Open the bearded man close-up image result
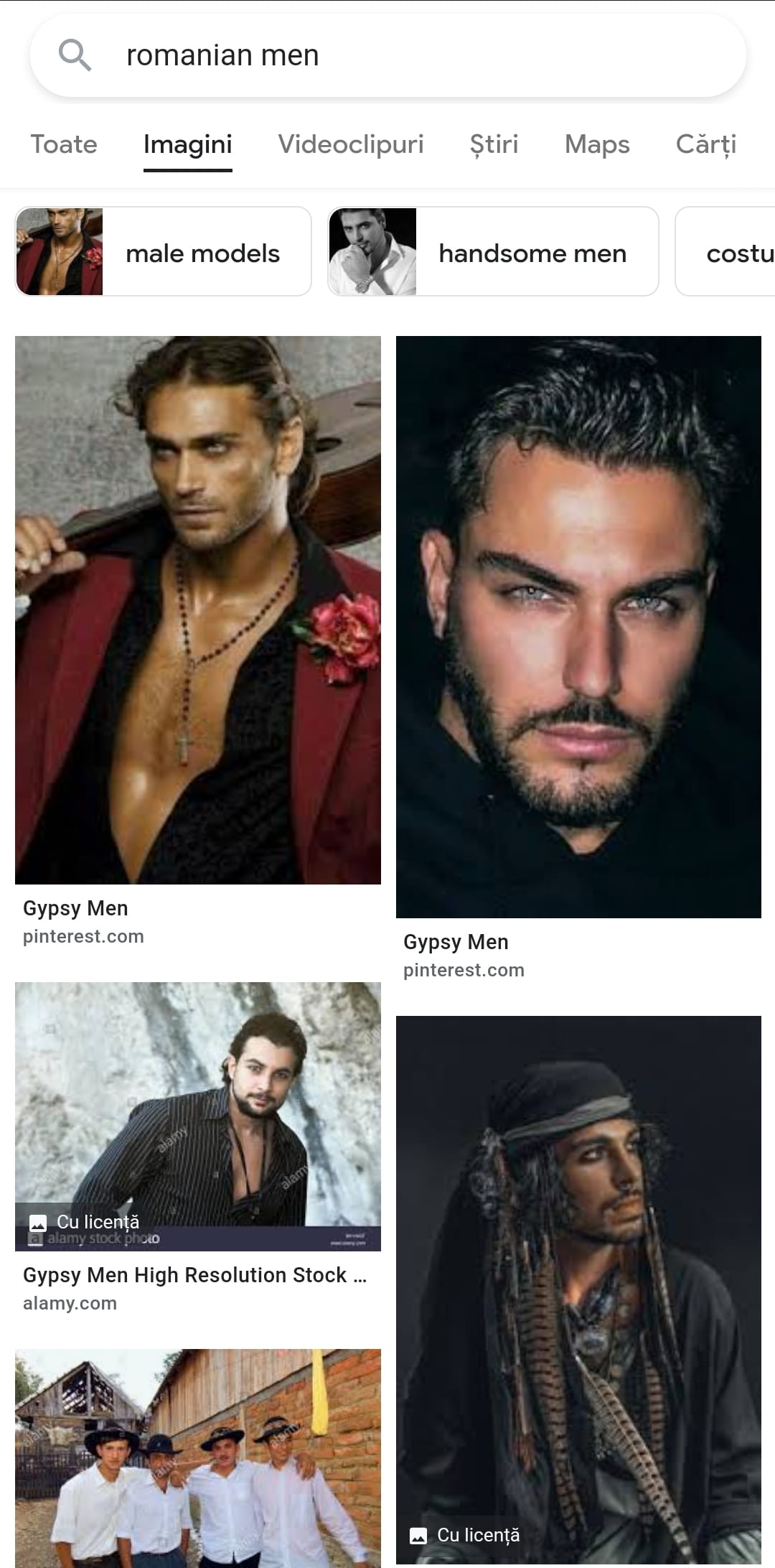 (578, 627)
